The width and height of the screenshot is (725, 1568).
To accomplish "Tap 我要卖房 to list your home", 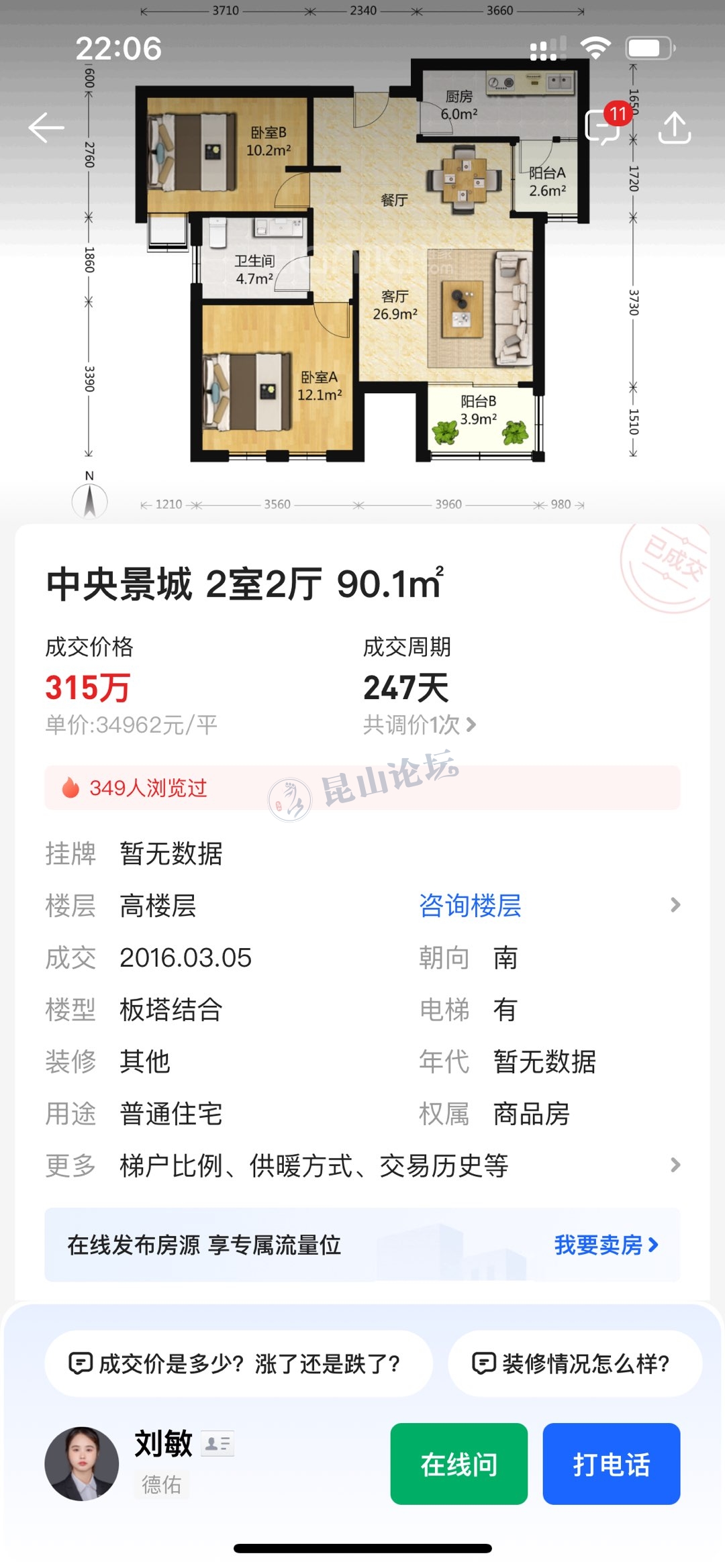I will (x=606, y=1245).
